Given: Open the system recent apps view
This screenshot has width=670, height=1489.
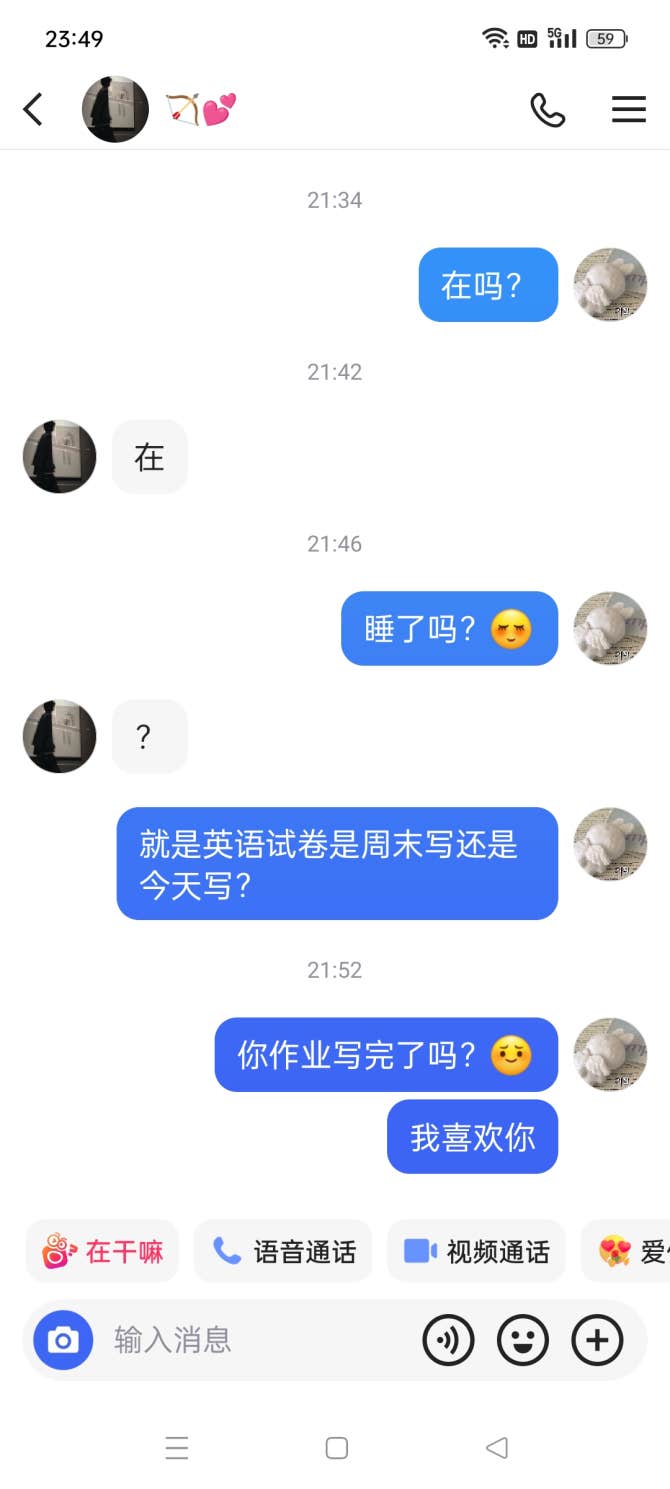Looking at the screenshot, I should [177, 1447].
